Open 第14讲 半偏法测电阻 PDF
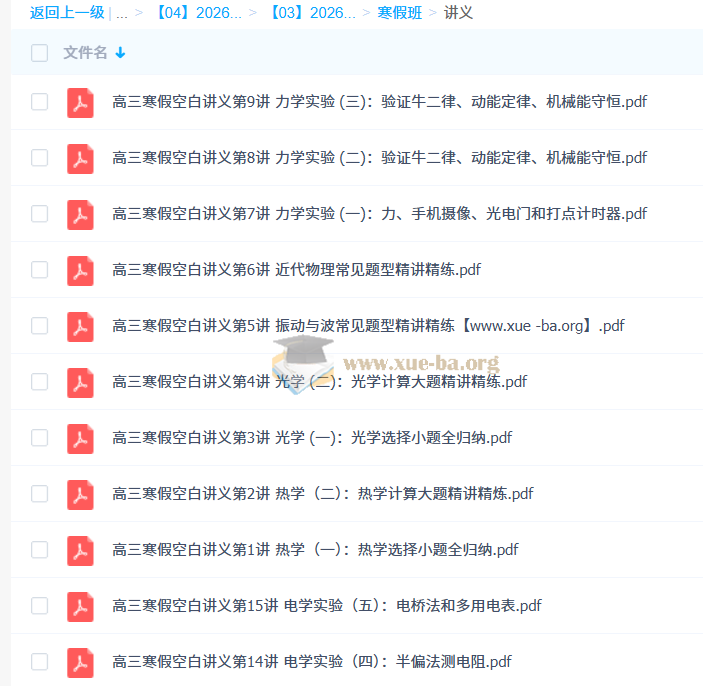703x686 pixels. [x=312, y=662]
